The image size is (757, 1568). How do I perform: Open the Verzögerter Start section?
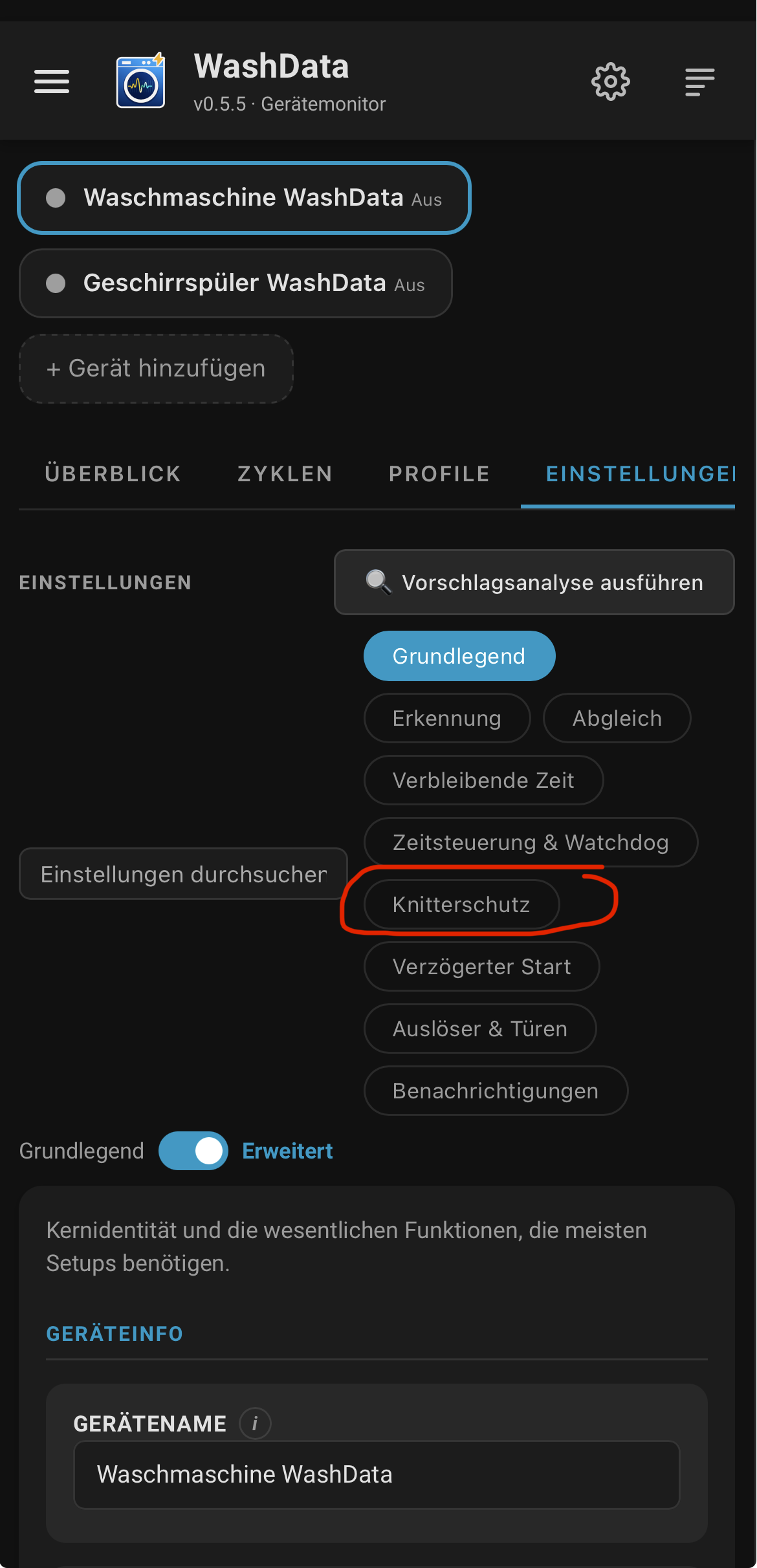[x=482, y=966]
